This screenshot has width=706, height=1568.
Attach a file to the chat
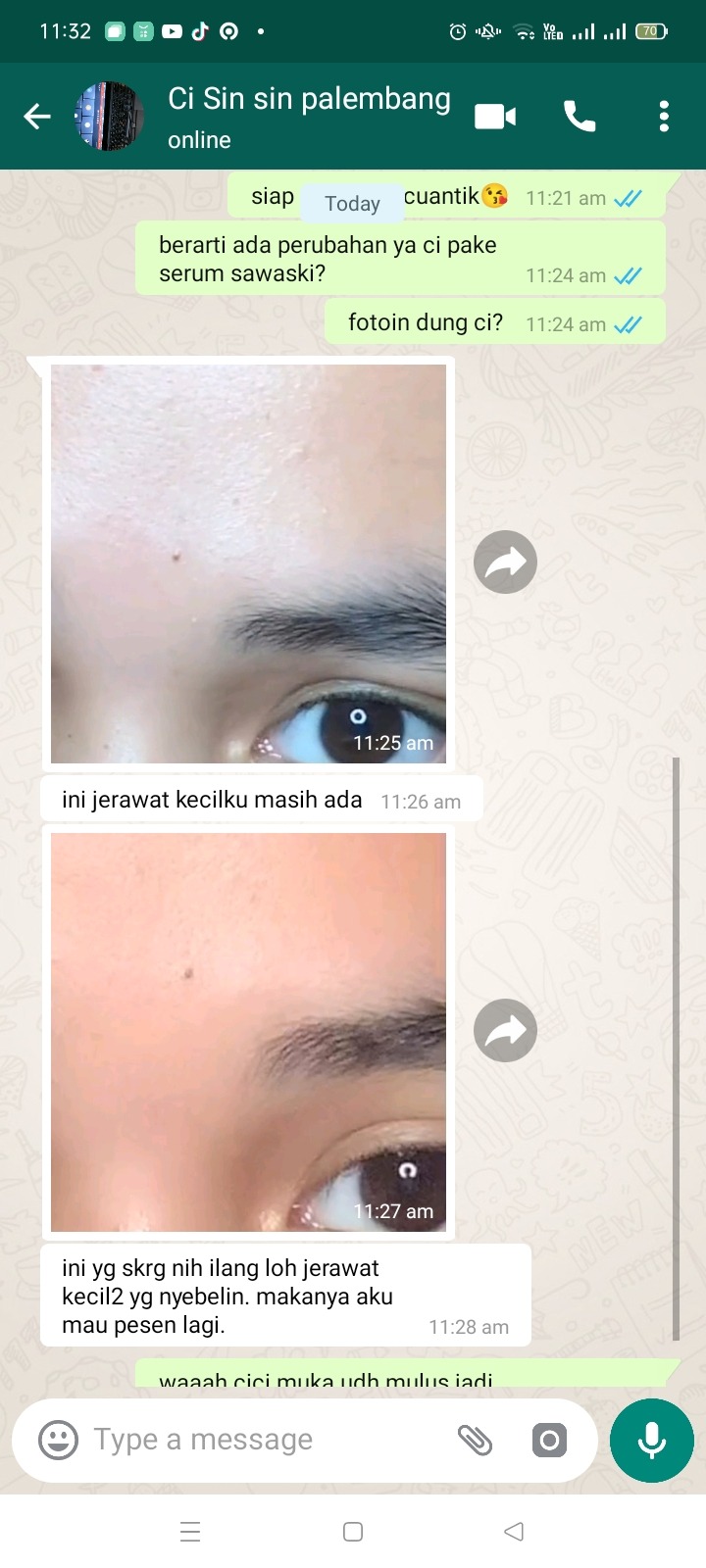pyautogui.click(x=476, y=1440)
